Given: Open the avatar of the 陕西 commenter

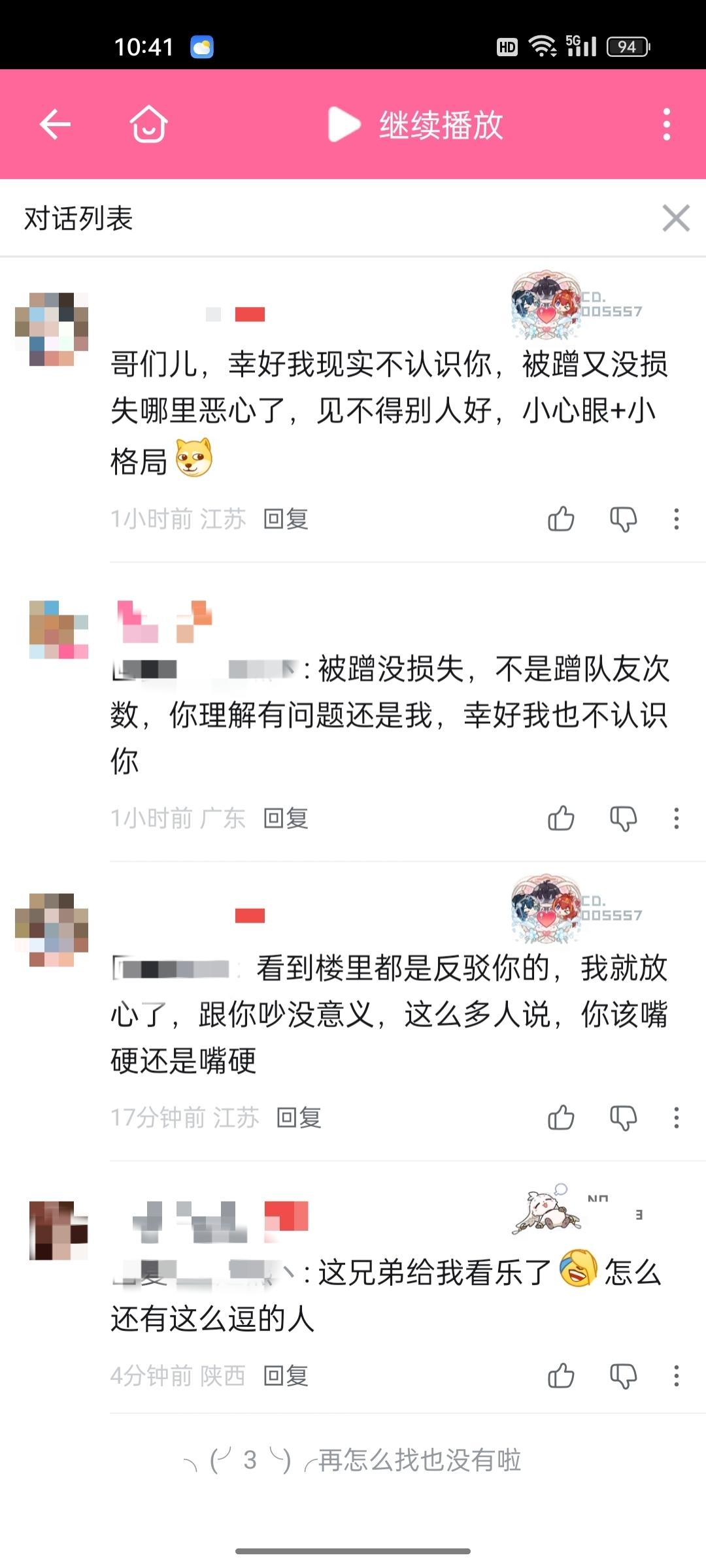Looking at the screenshot, I should 58,1230.
